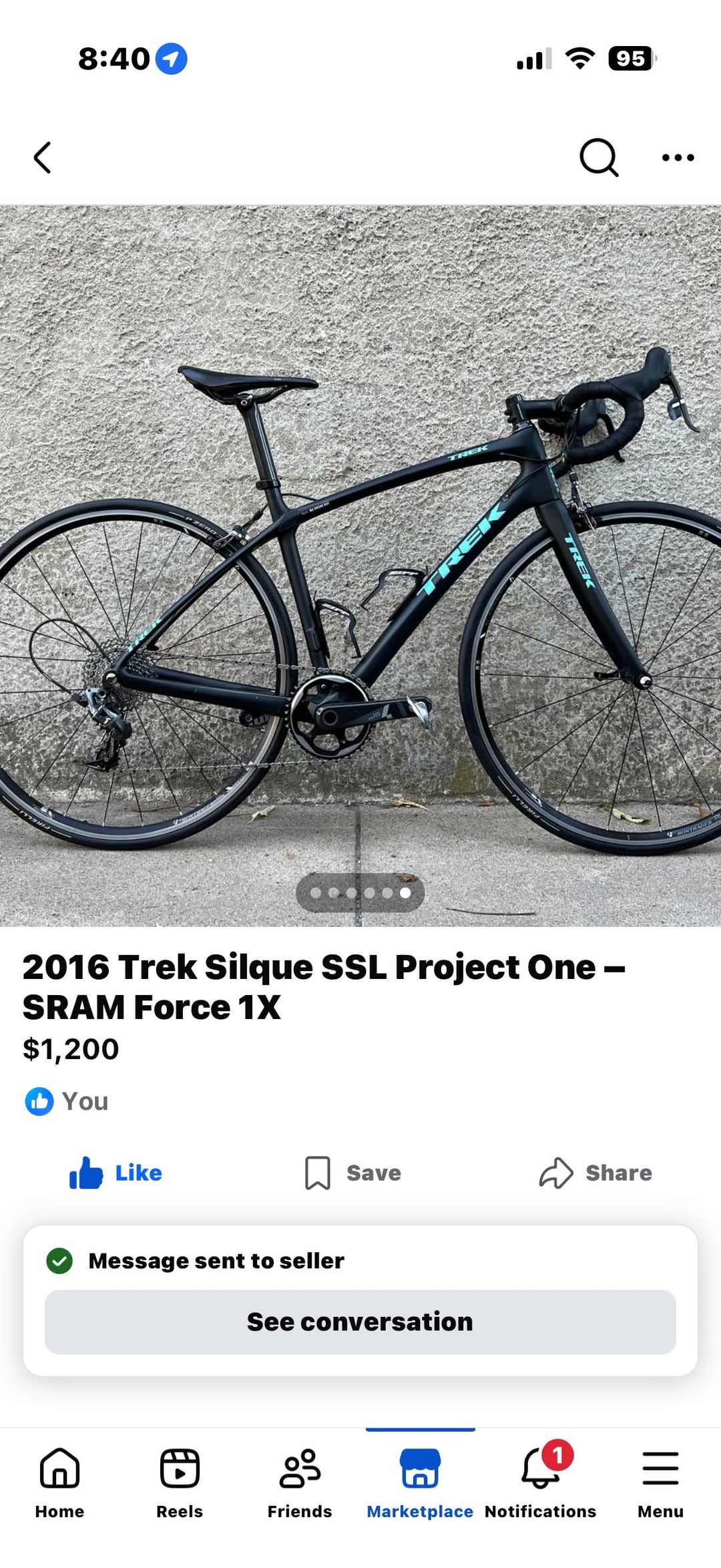Select the Marketplace tab
The width and height of the screenshot is (721, 1568).
coord(420,1483)
